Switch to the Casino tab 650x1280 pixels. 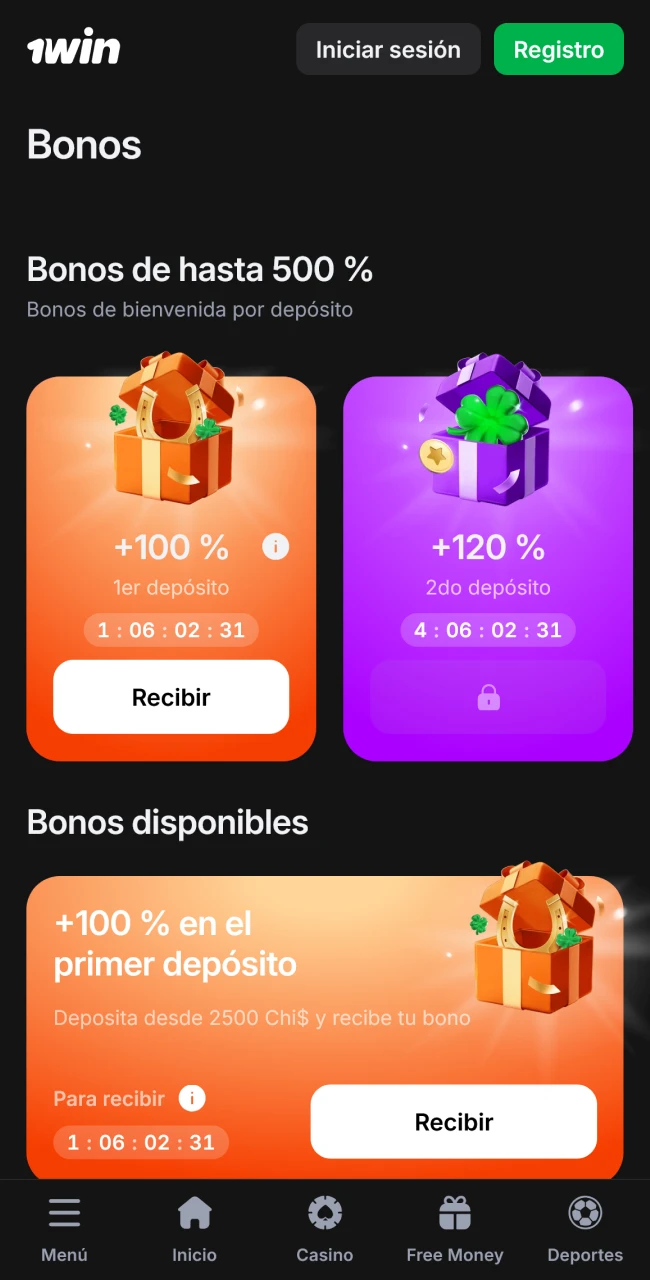324,1230
